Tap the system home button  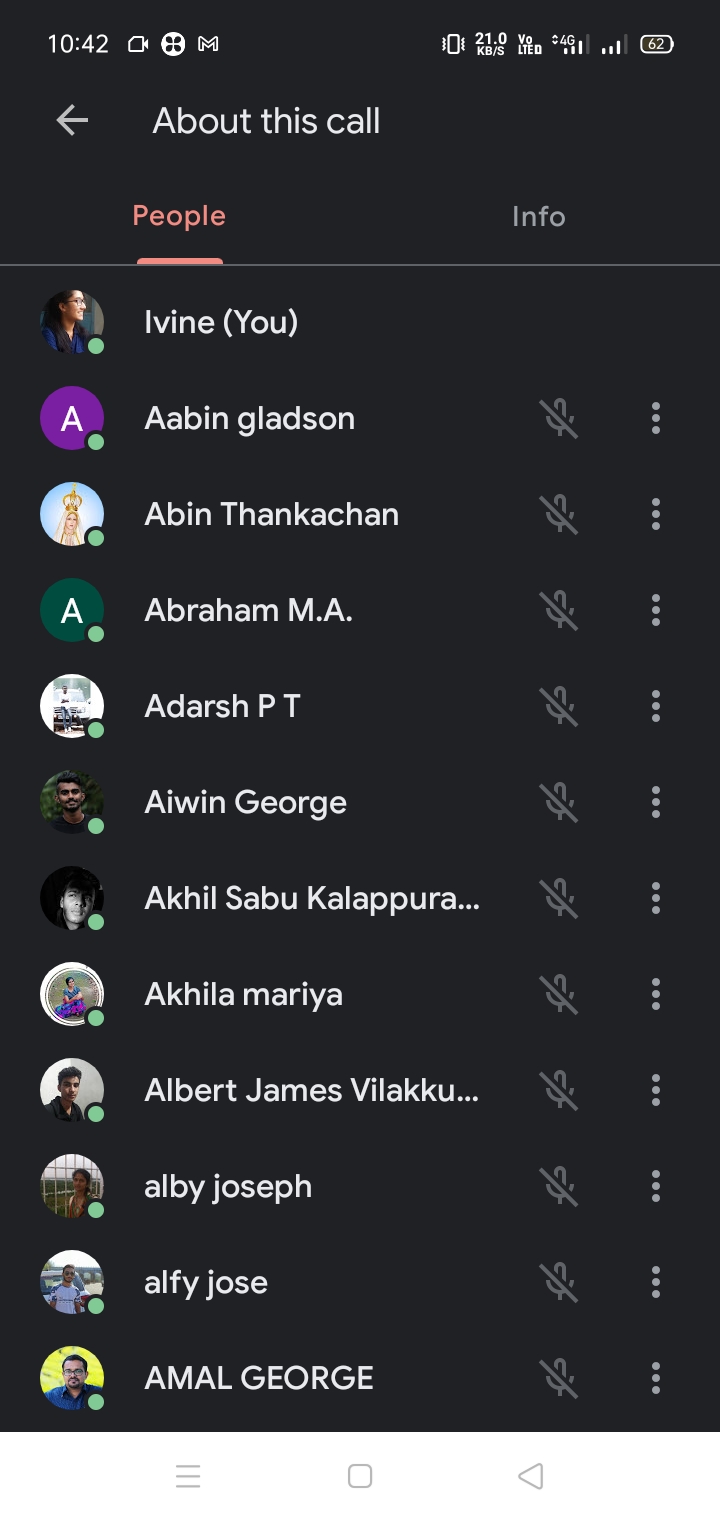[x=360, y=1476]
